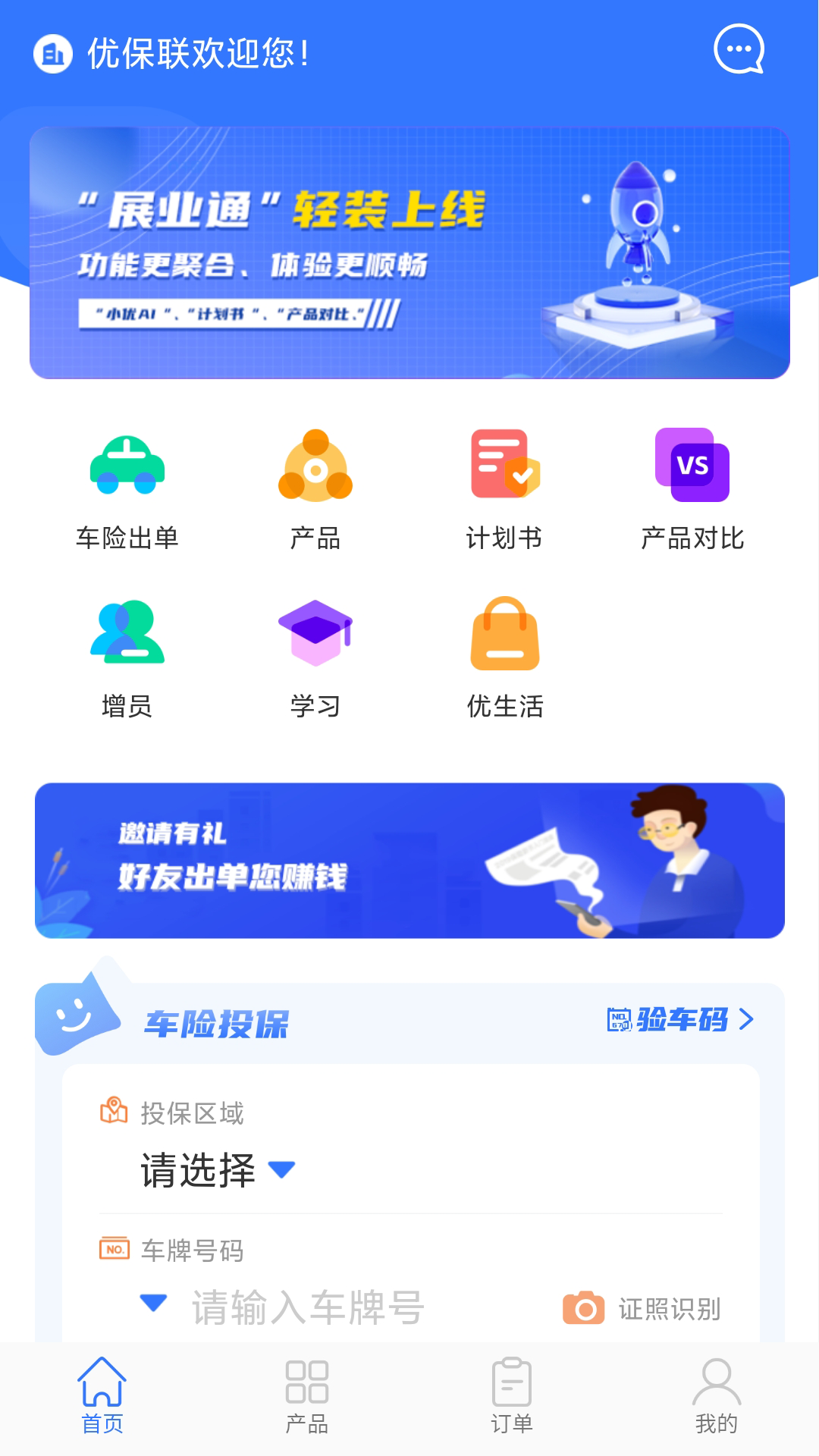The image size is (819, 1456).
Task: Switch to the 订单 tab
Action: [513, 1399]
